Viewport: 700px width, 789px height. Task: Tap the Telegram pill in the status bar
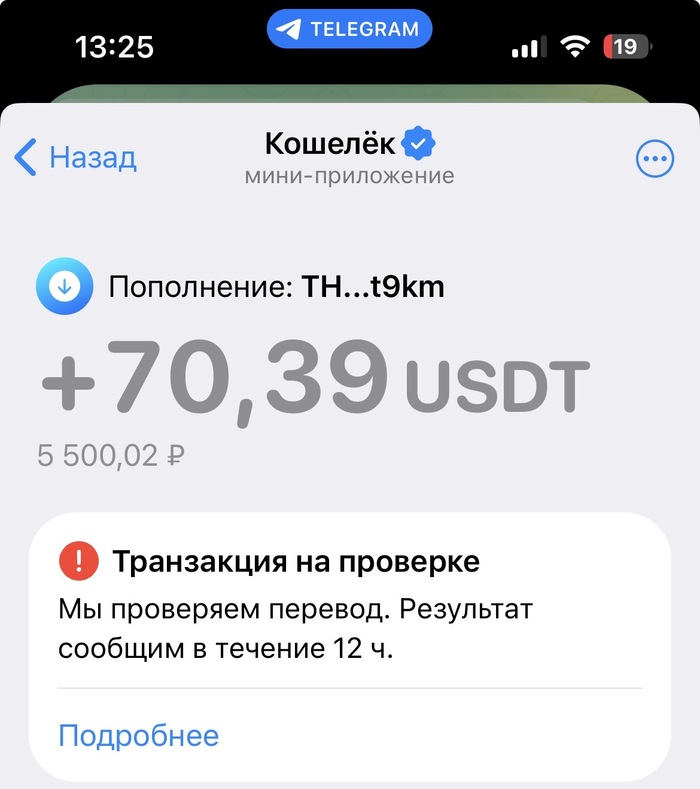tap(349, 29)
